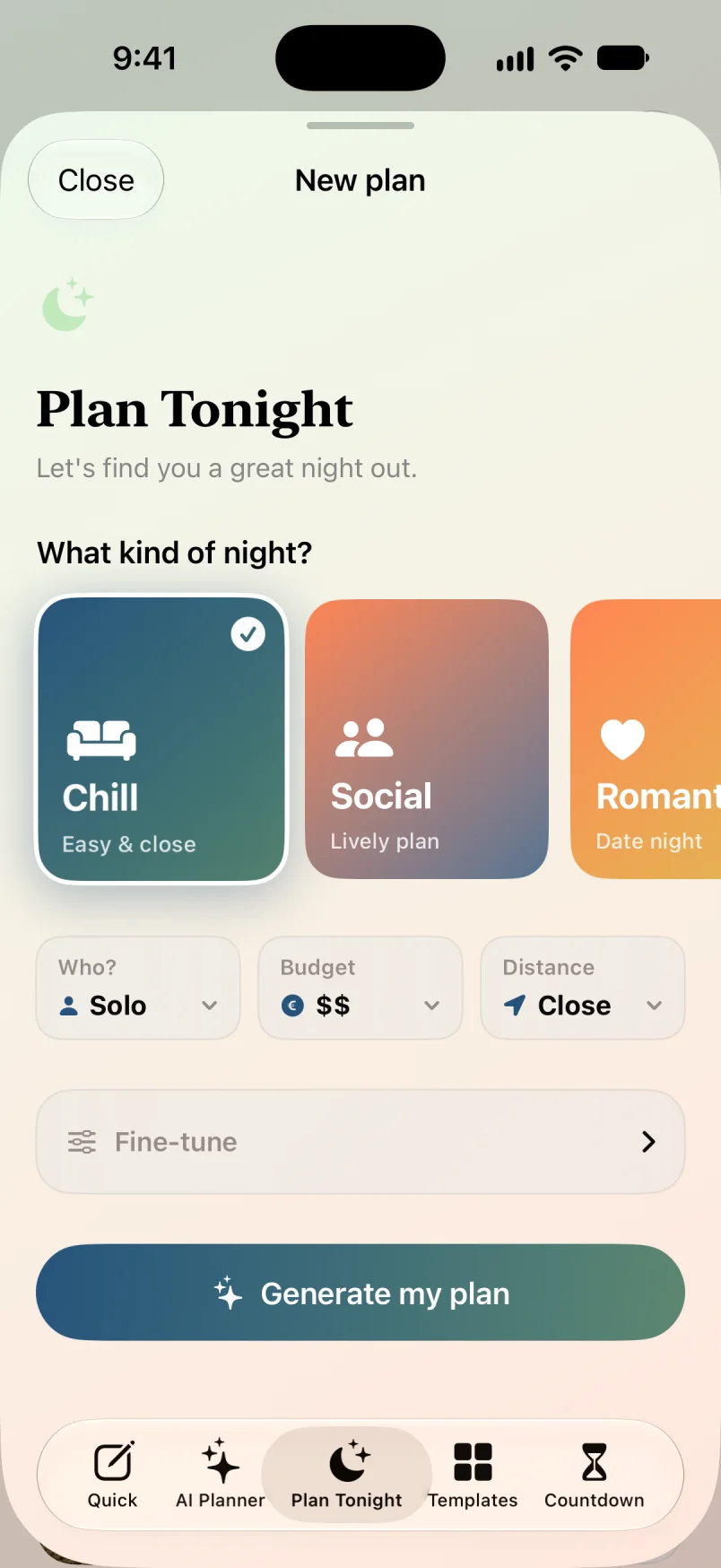Open the Plan Tonight tab
721x1568 pixels.
coord(347,1475)
